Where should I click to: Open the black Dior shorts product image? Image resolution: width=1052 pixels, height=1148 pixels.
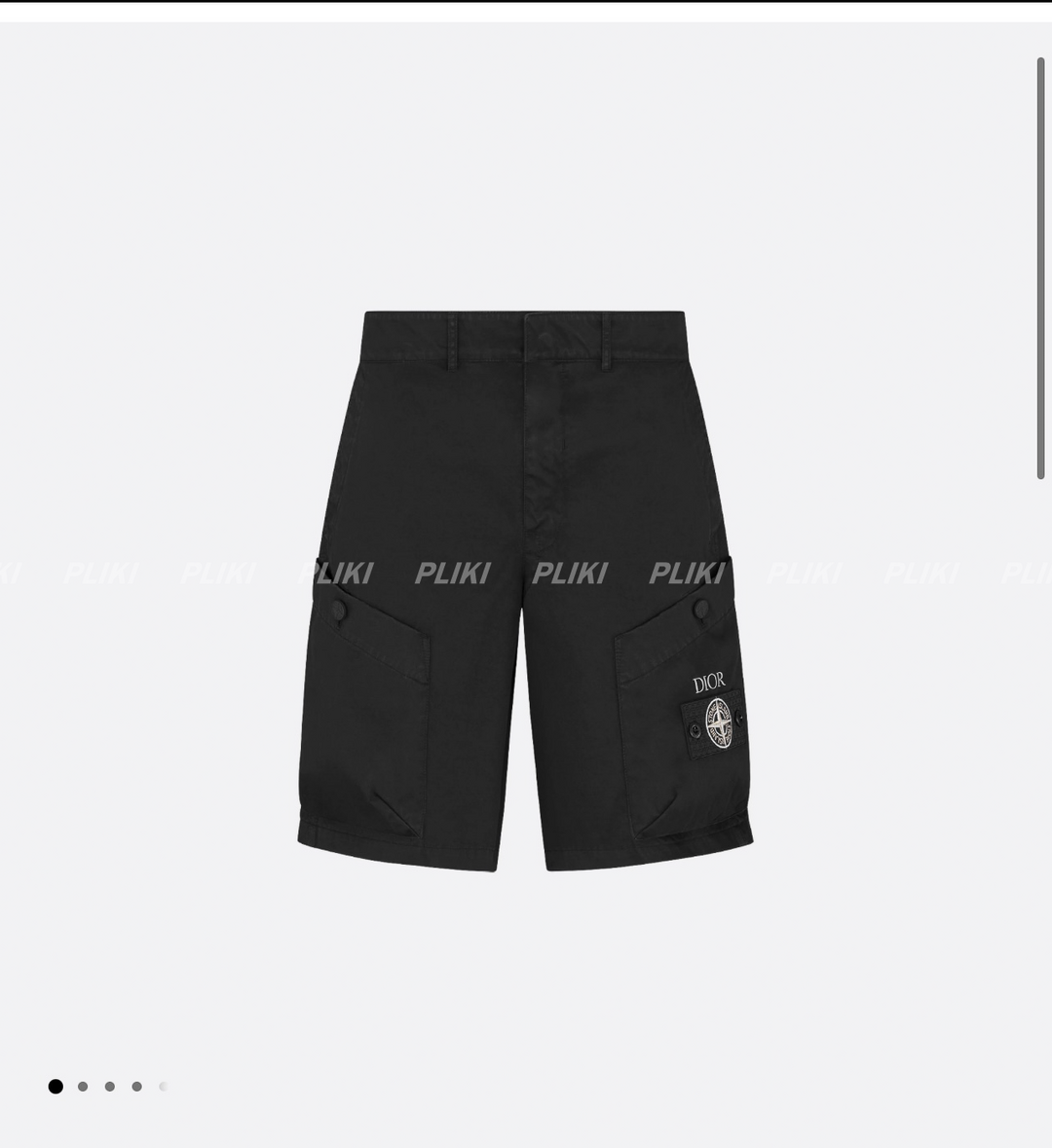tap(525, 590)
